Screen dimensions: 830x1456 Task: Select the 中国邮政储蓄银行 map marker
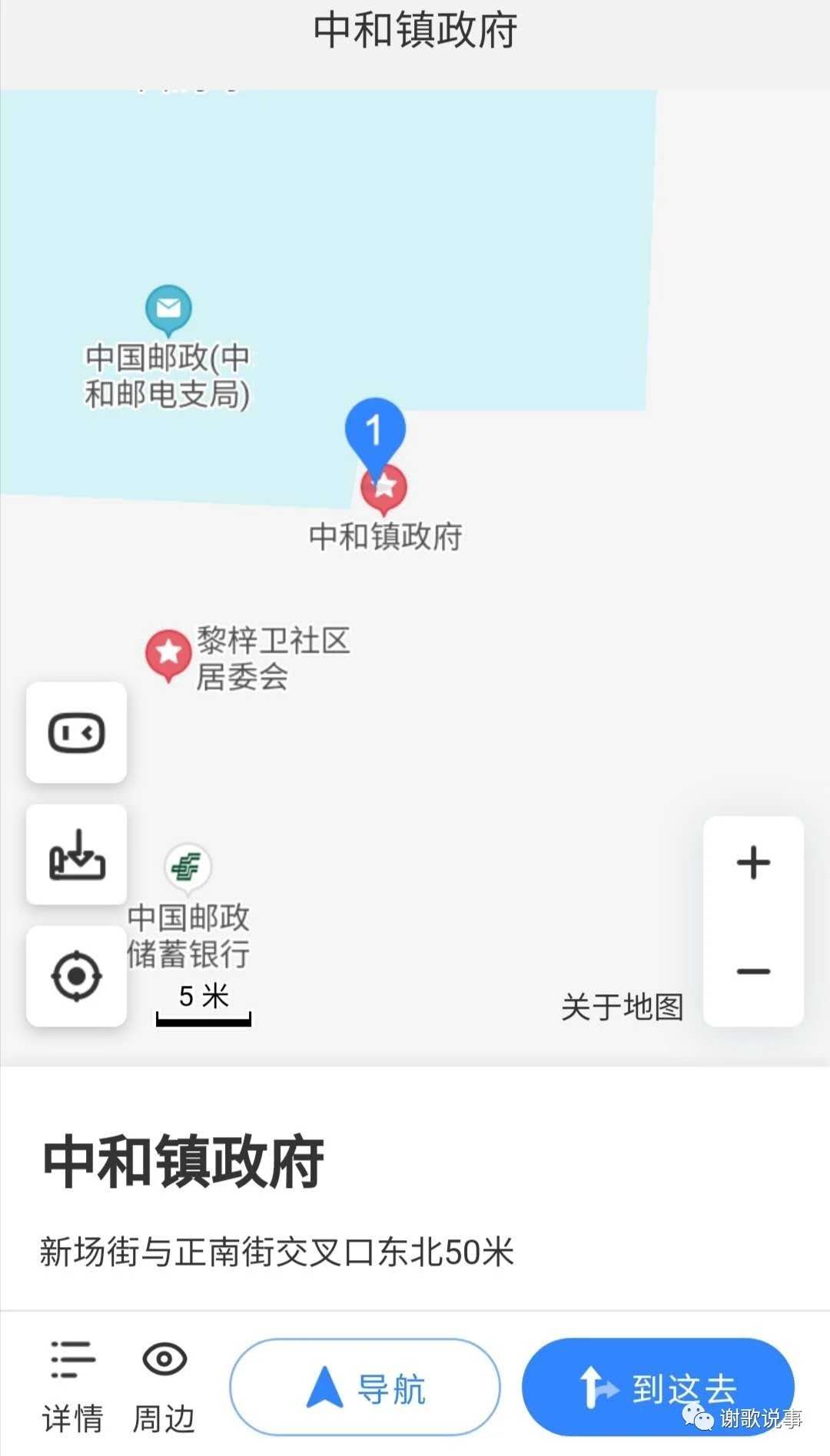click(x=188, y=867)
